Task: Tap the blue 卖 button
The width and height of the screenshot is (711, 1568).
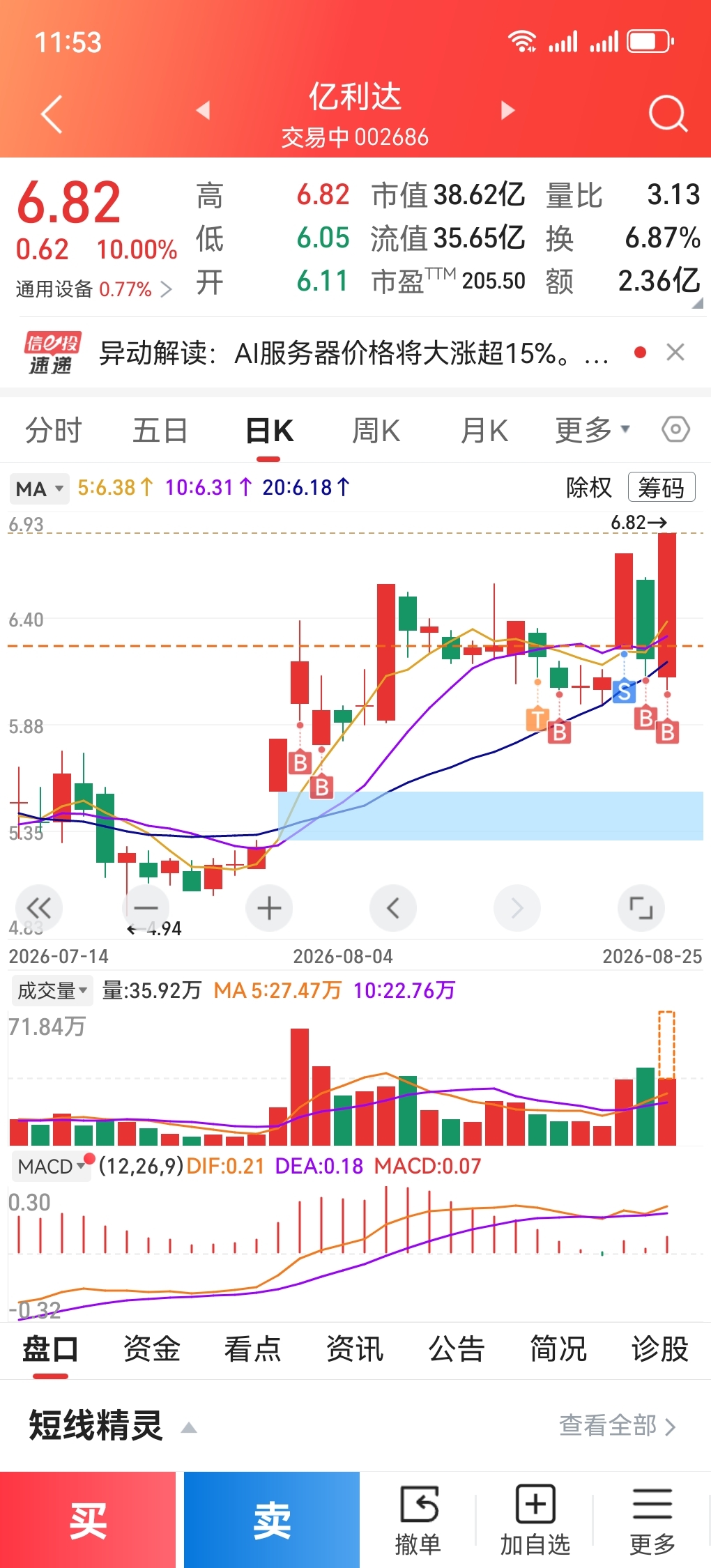Action: point(272,1520)
